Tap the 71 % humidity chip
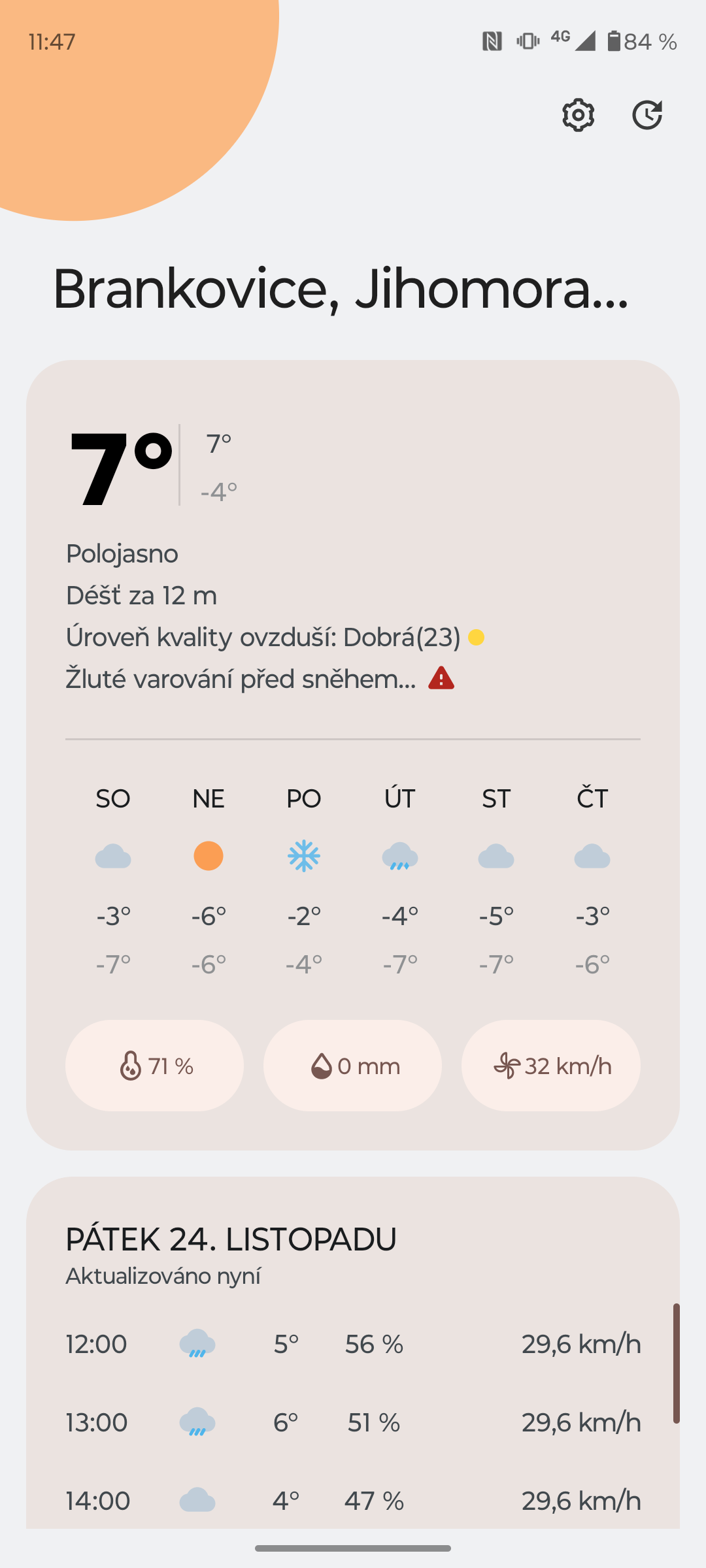 pos(155,1066)
